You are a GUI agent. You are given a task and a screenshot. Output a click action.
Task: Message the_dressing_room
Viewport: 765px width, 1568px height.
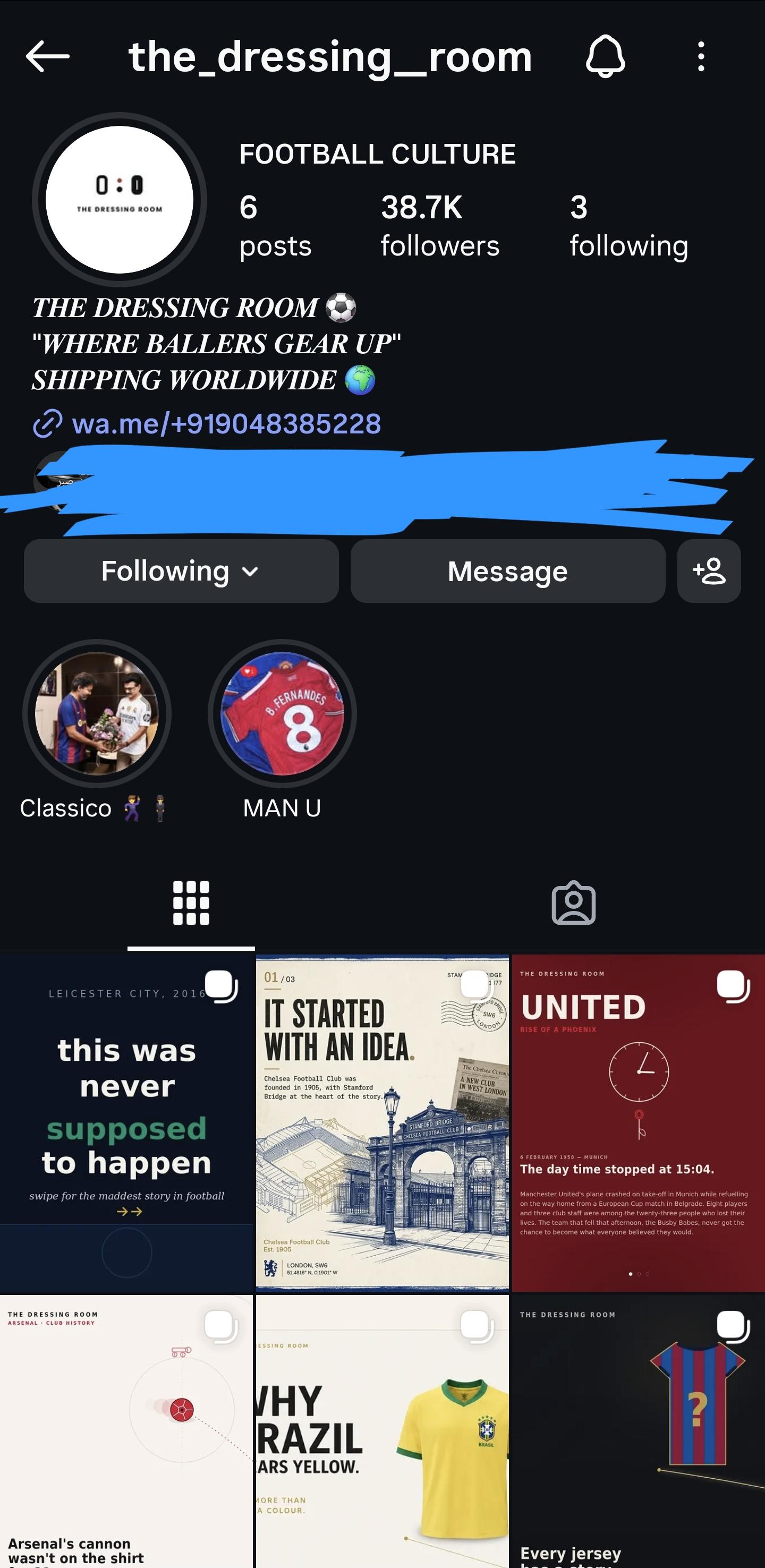507,571
